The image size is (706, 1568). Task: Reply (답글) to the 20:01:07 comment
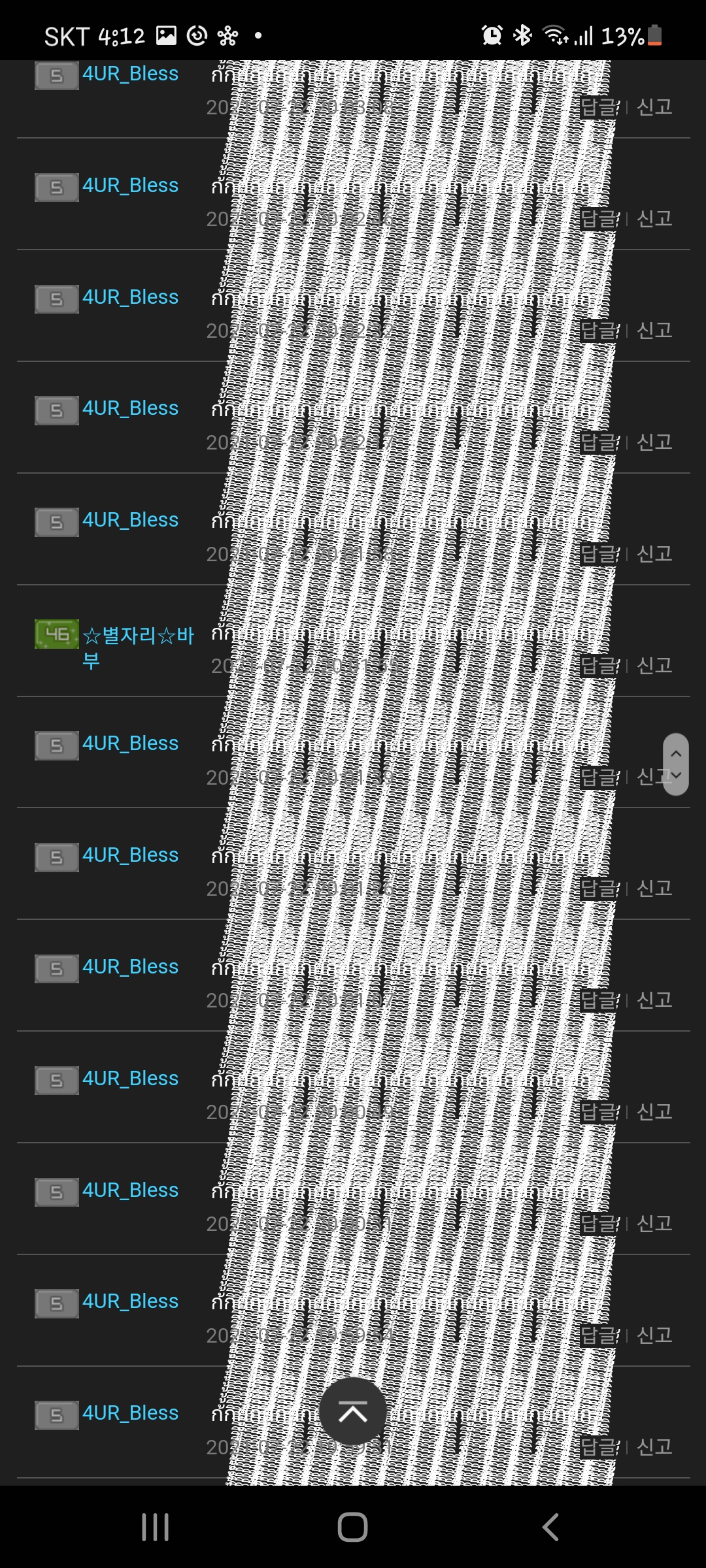[x=599, y=1000]
